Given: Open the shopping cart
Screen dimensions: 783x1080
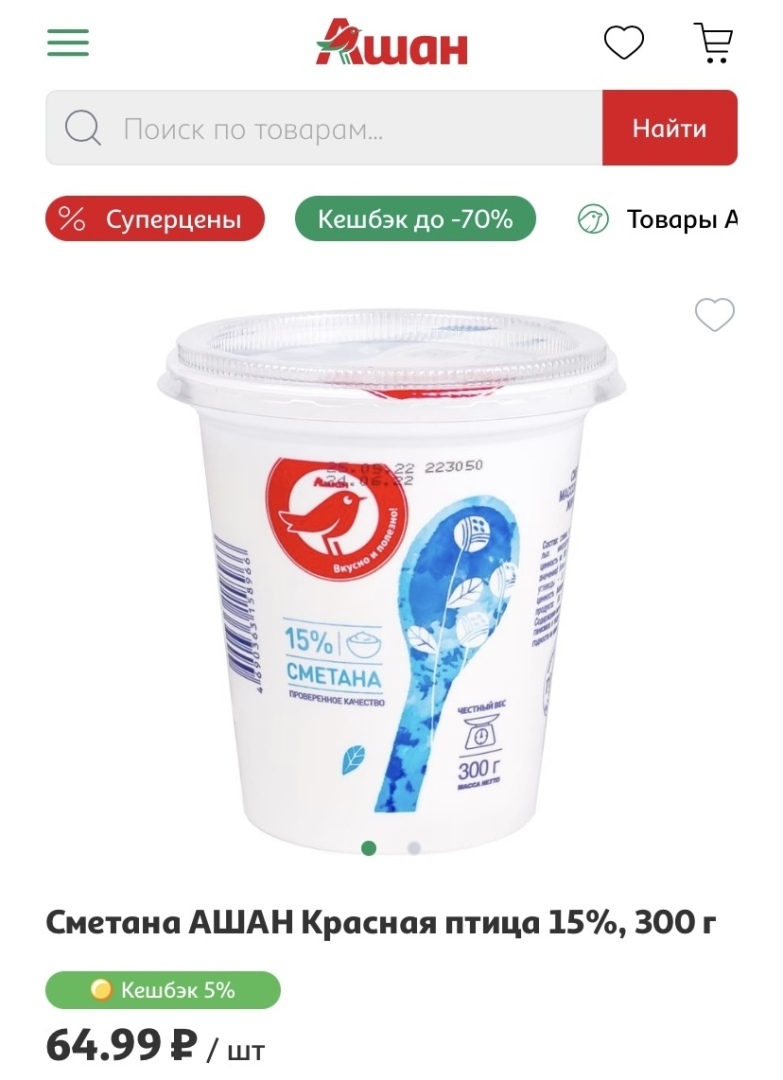Looking at the screenshot, I should click(x=713, y=43).
